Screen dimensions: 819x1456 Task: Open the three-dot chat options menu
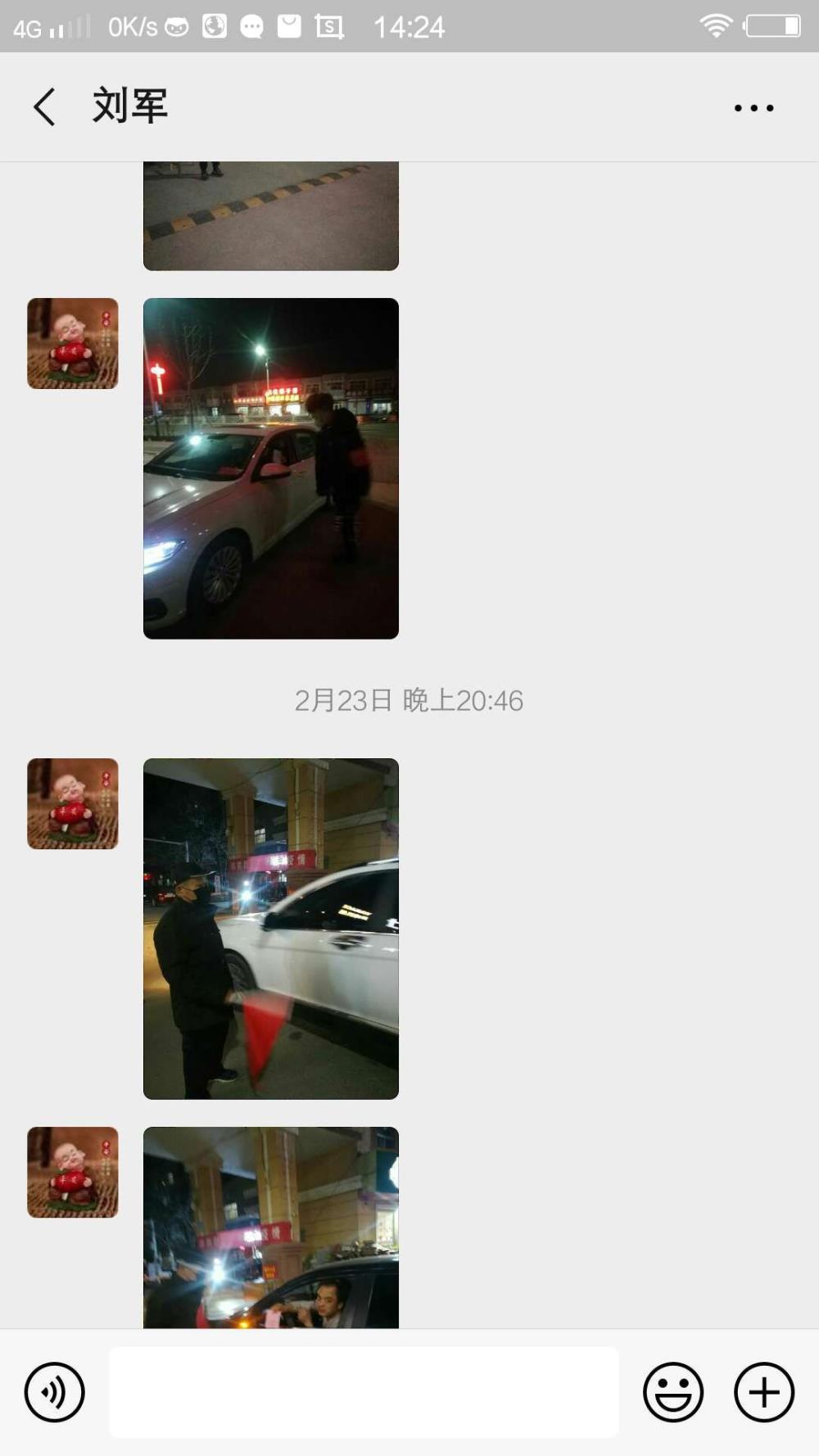point(753,108)
